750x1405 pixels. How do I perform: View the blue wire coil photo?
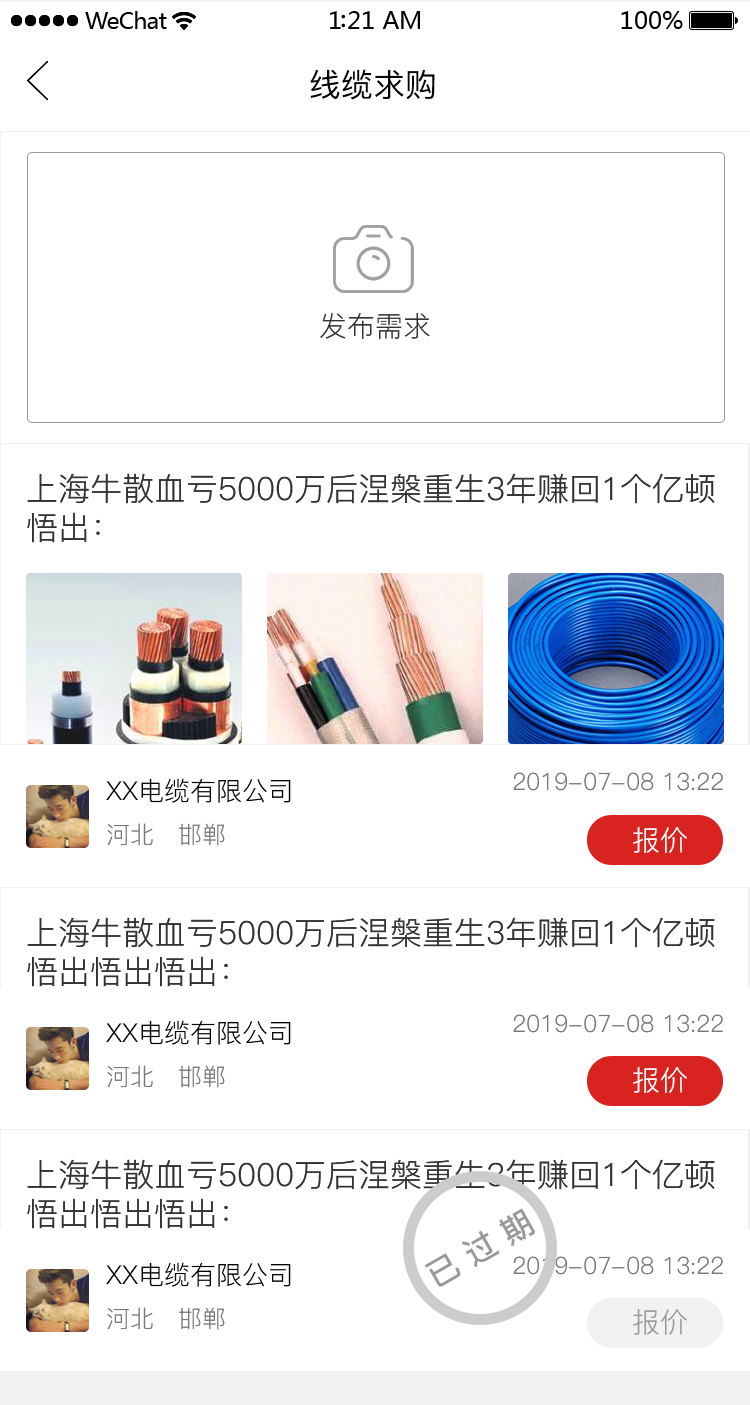point(615,658)
